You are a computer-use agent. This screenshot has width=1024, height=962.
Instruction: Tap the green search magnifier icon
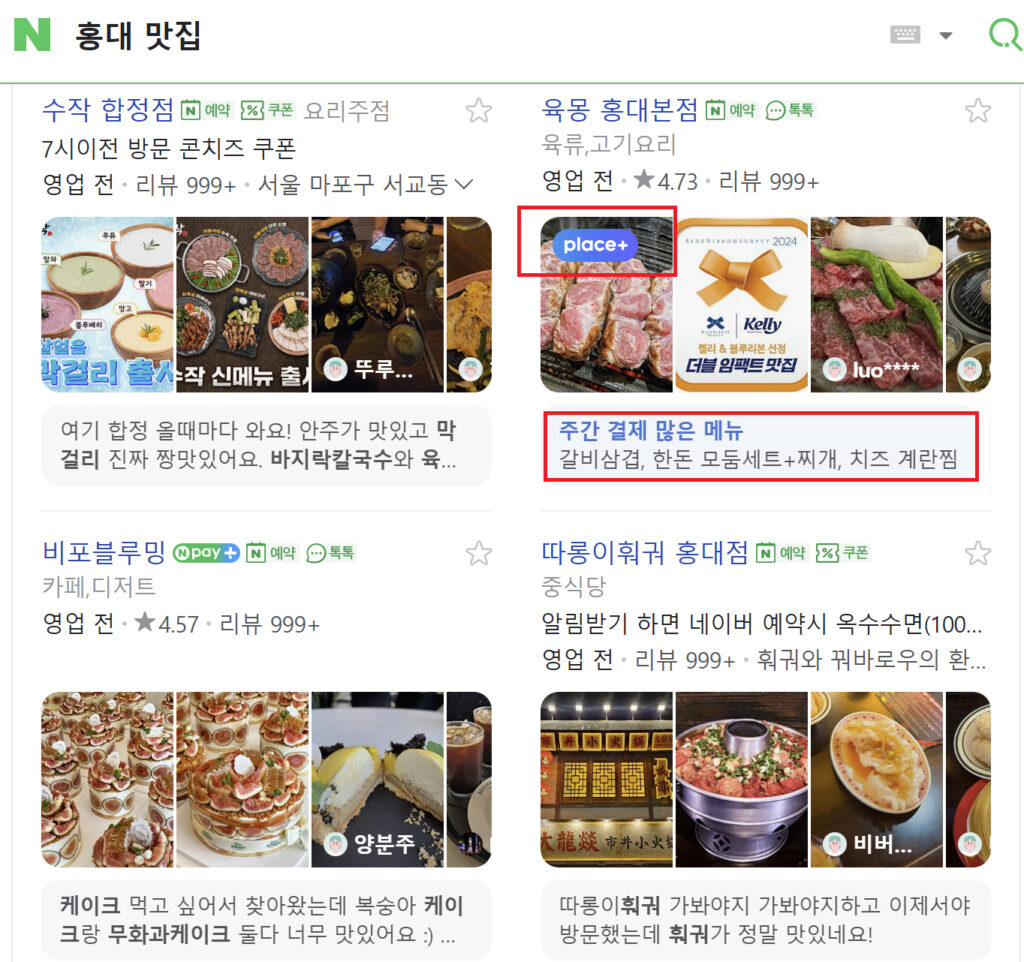1003,35
